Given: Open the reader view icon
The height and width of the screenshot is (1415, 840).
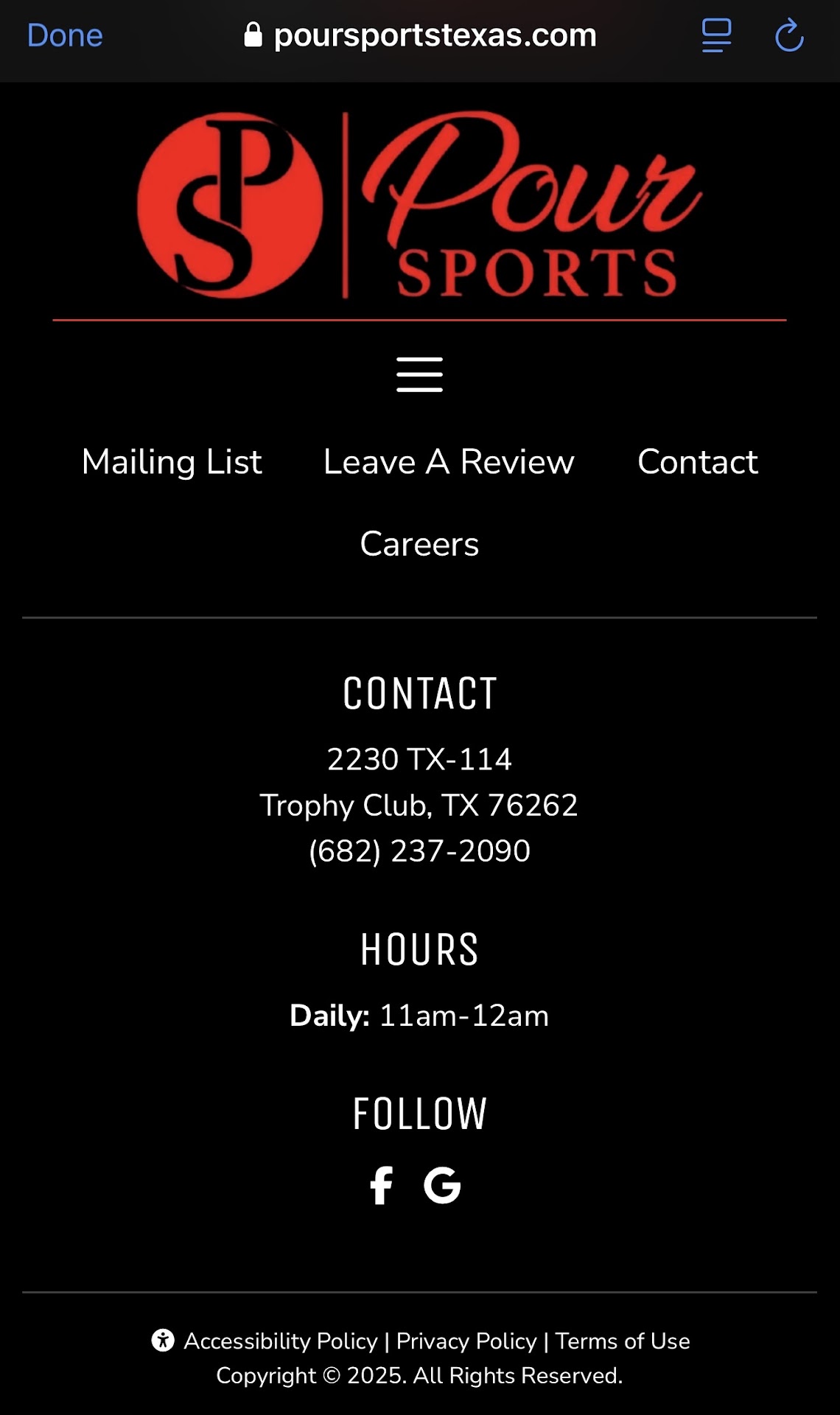Looking at the screenshot, I should tap(716, 35).
